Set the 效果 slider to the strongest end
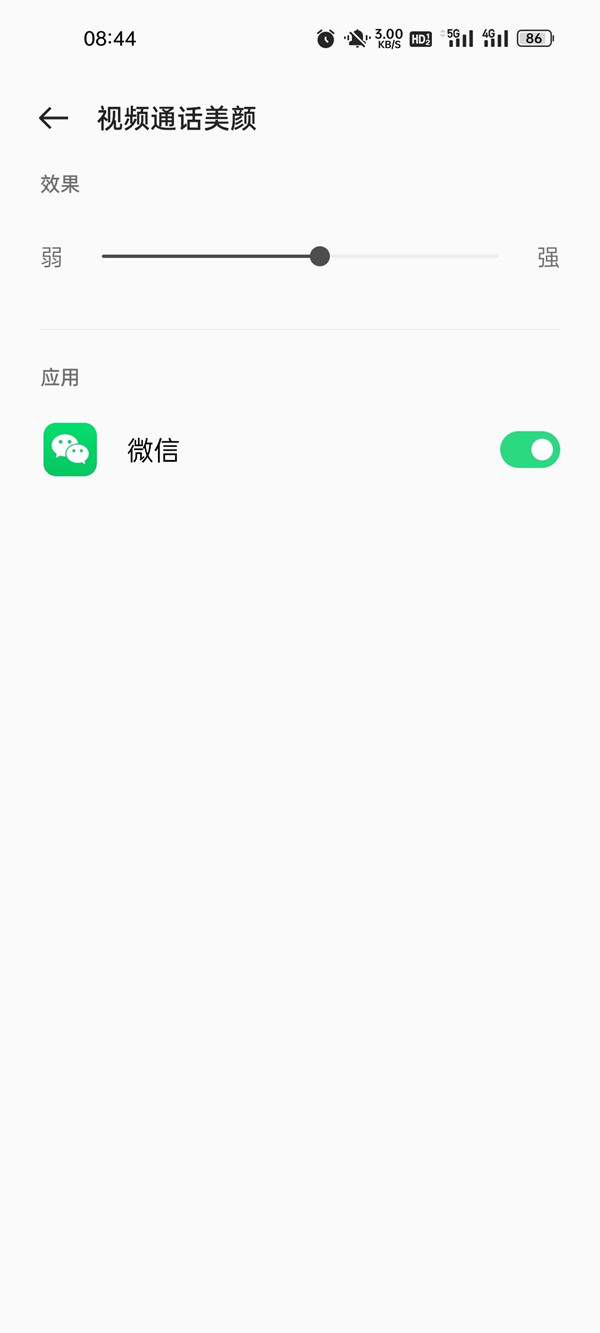 (496, 257)
